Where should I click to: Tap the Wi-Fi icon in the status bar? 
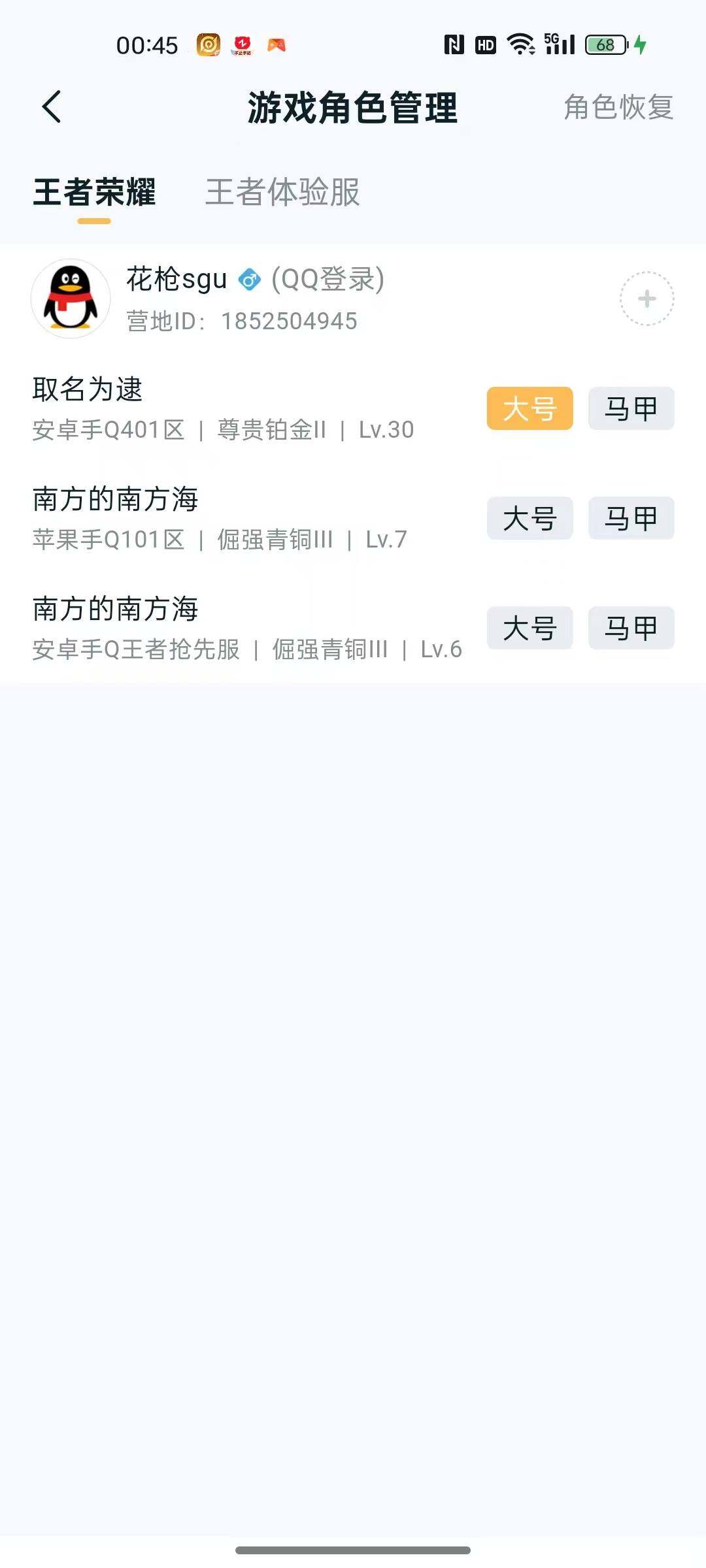tap(519, 44)
